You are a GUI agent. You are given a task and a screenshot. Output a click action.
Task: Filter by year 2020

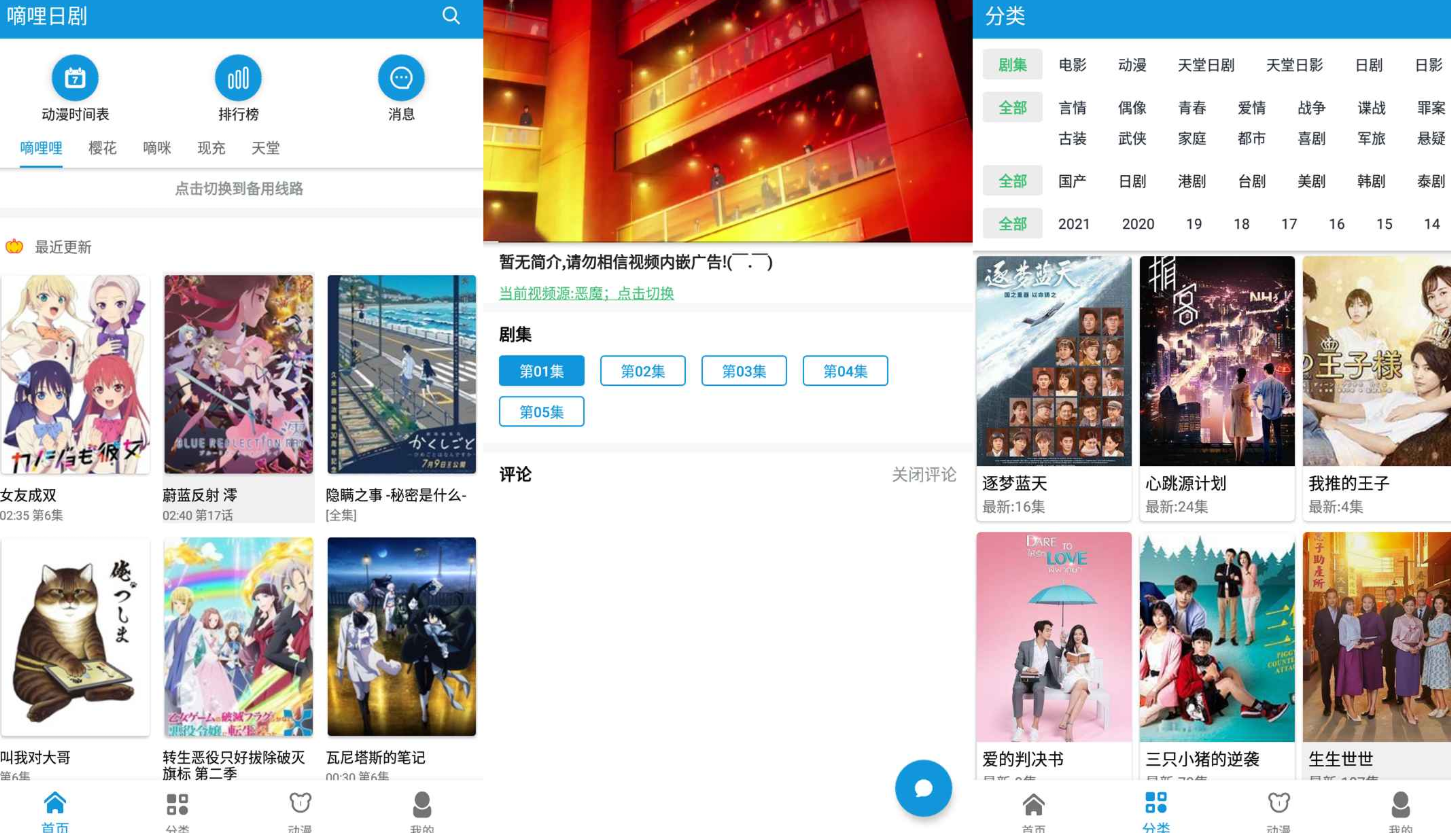pyautogui.click(x=1138, y=224)
